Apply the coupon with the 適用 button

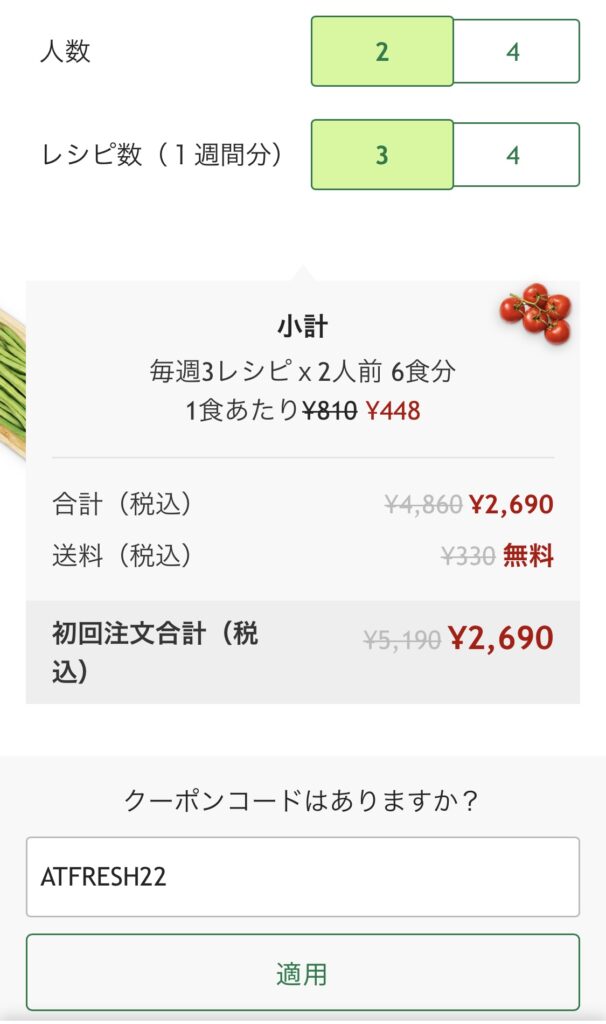pos(302,973)
